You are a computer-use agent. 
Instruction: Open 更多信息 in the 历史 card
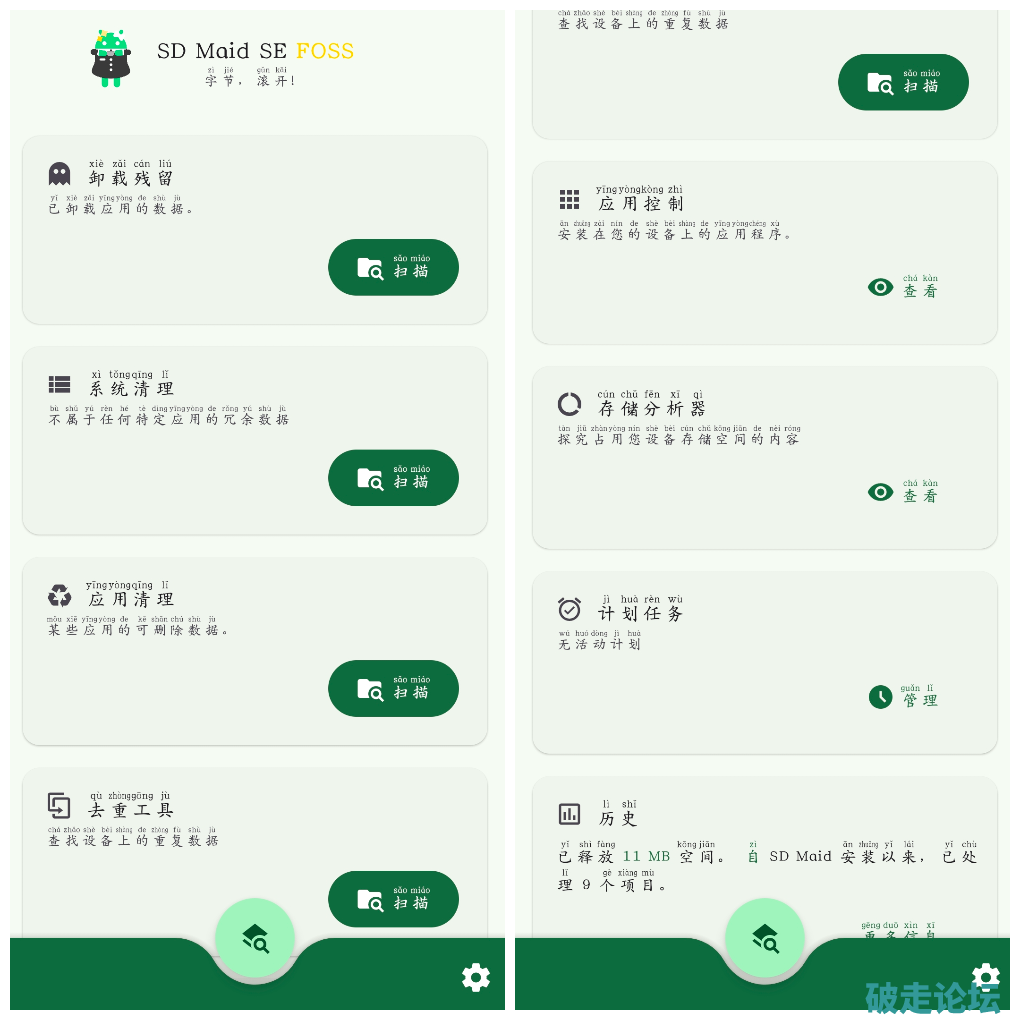[x=900, y=932]
